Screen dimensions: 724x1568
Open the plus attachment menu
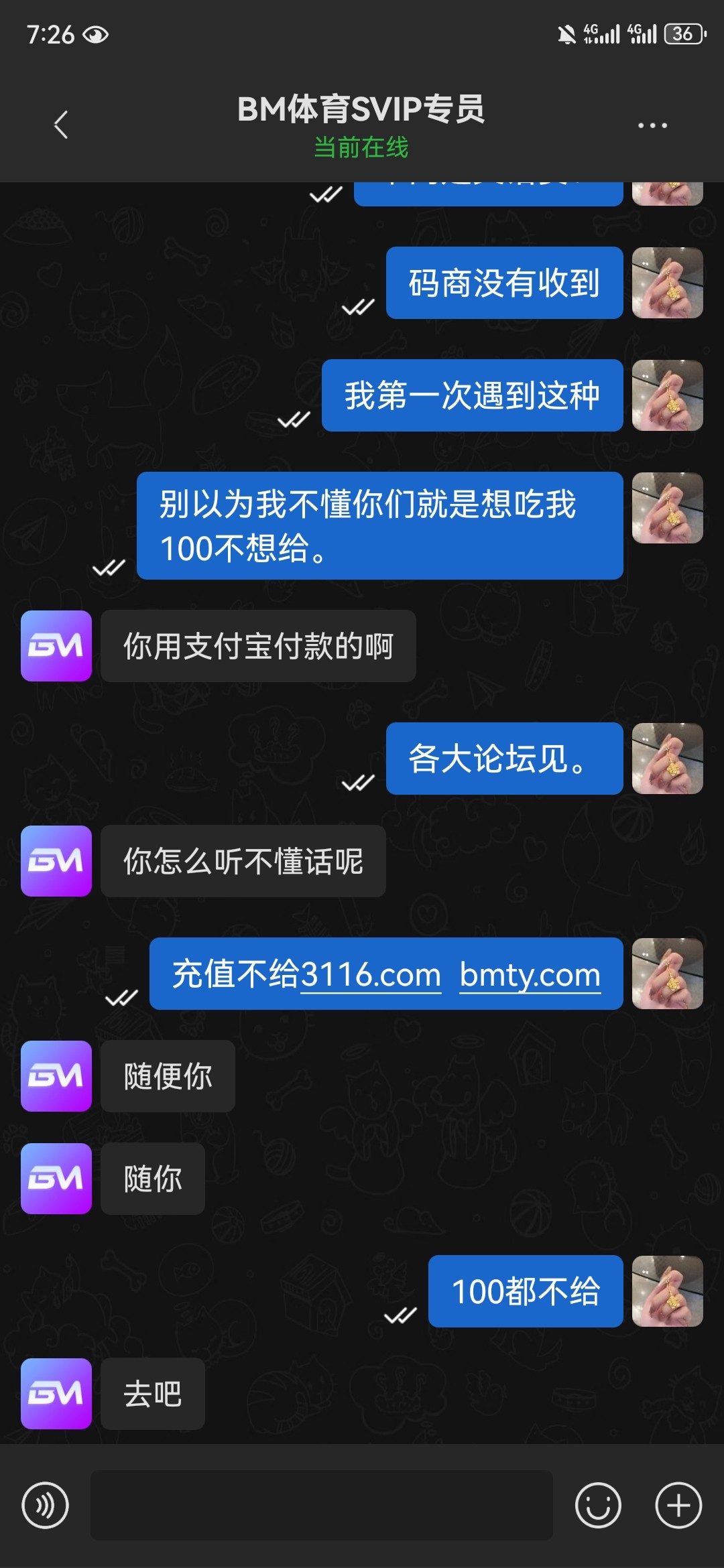(x=678, y=1506)
